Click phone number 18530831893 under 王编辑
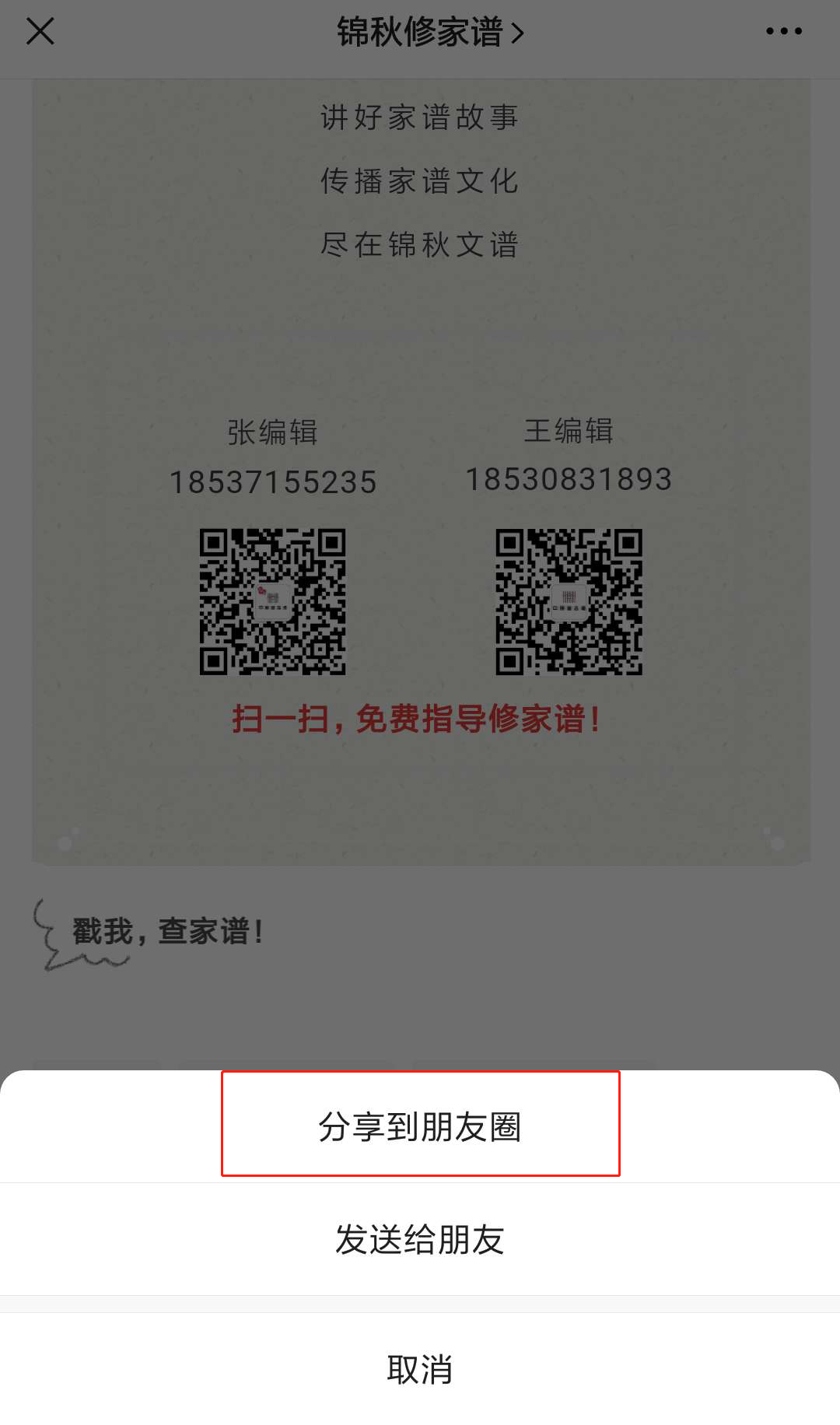The image size is (840, 1425). pyautogui.click(x=571, y=479)
